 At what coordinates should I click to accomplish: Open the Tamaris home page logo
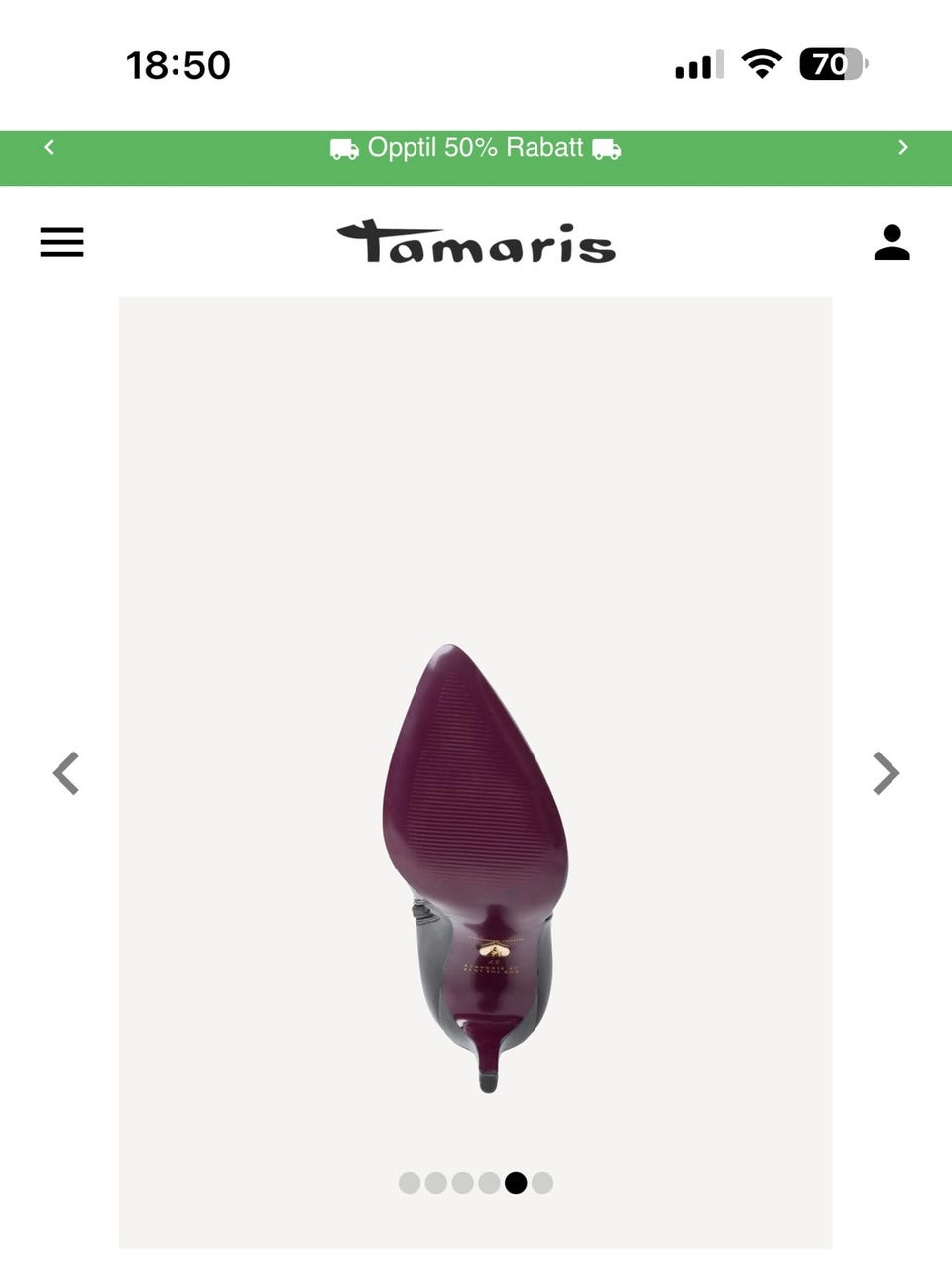point(476,242)
